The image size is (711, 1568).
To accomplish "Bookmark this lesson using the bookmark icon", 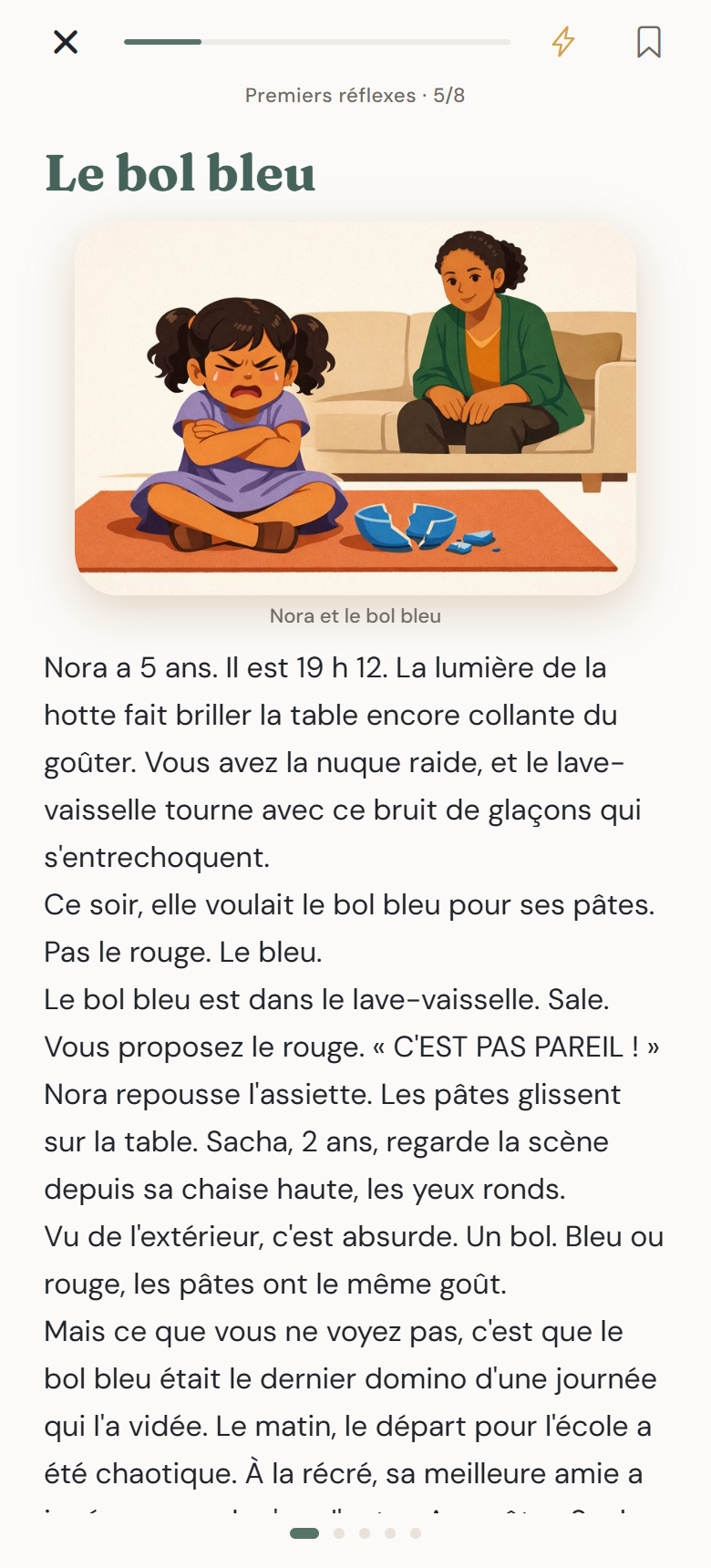I will [649, 41].
